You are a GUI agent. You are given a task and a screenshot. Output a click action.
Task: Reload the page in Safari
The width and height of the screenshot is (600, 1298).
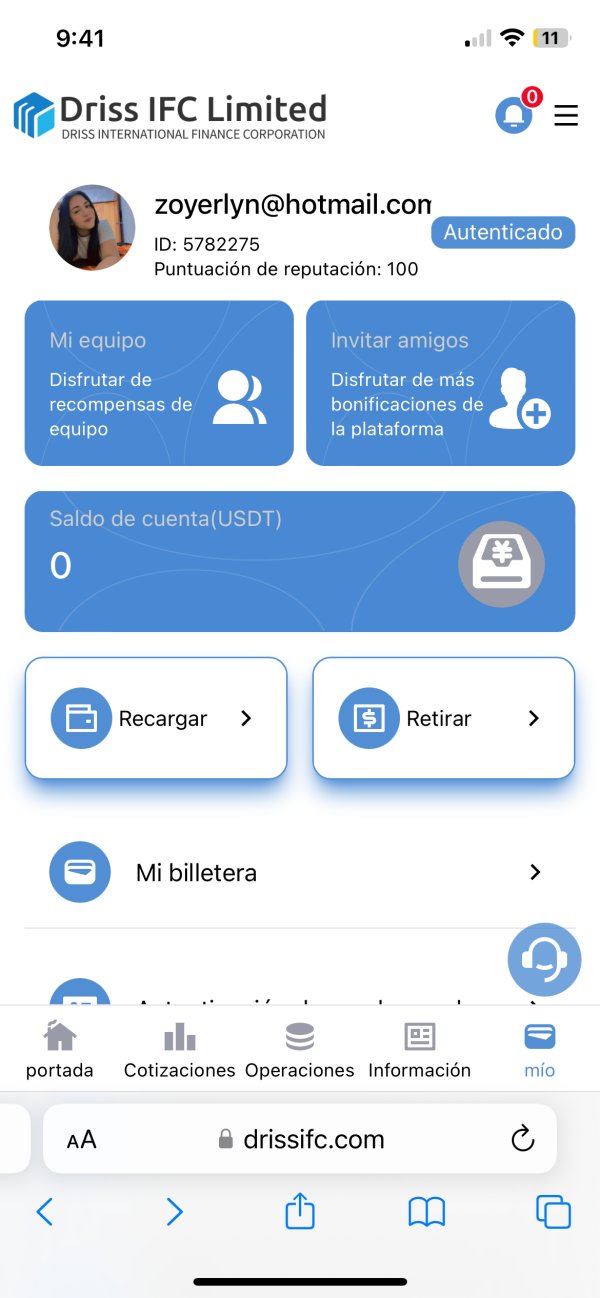[x=522, y=1139]
